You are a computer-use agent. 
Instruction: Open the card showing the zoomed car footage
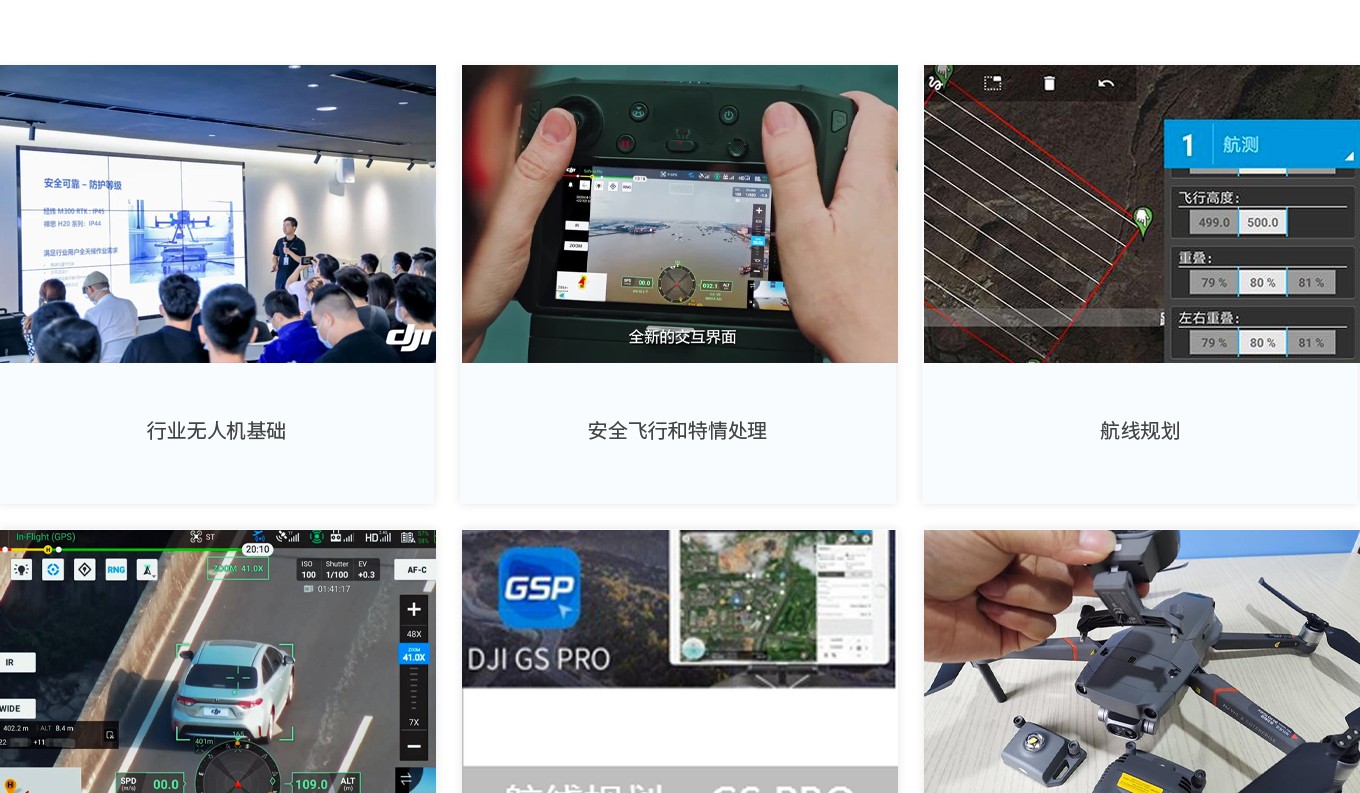click(217, 662)
